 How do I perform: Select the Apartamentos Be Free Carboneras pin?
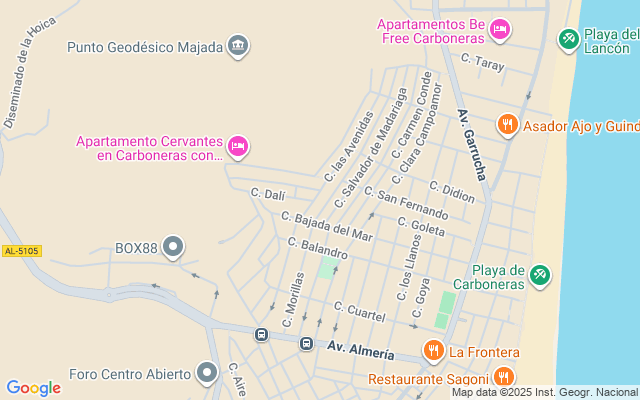pyautogui.click(x=501, y=31)
